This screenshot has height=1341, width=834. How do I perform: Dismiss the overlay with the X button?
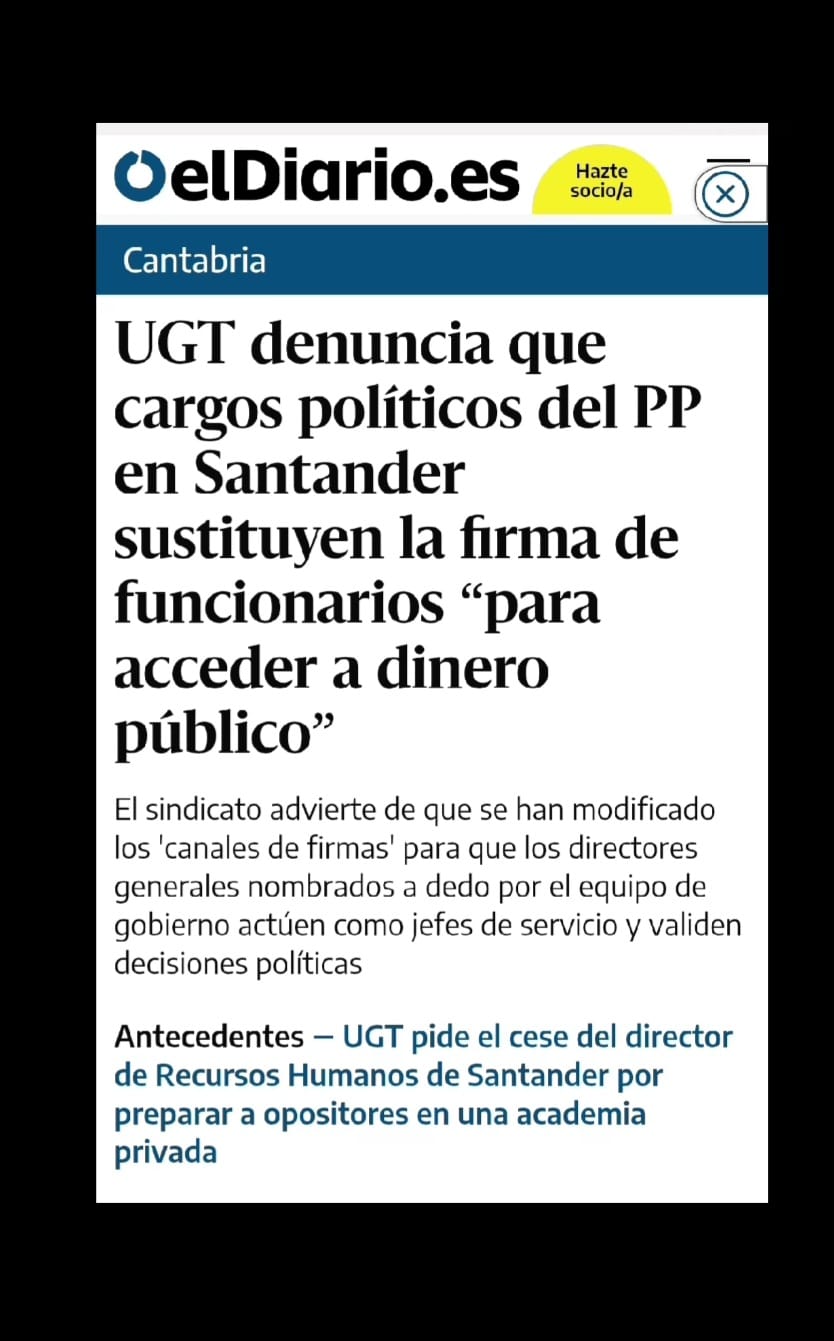point(725,194)
